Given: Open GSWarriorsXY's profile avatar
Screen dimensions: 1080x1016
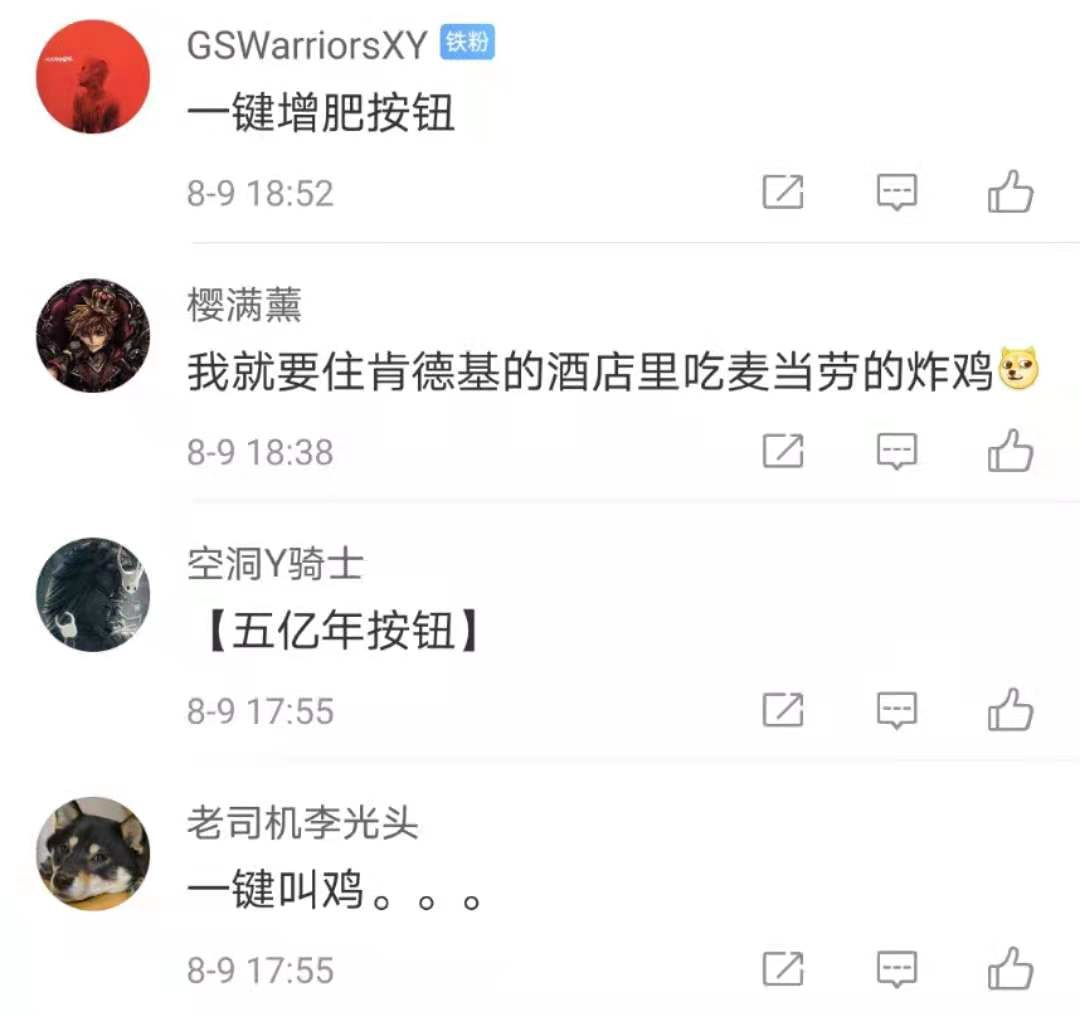Looking at the screenshot, I should [x=93, y=76].
